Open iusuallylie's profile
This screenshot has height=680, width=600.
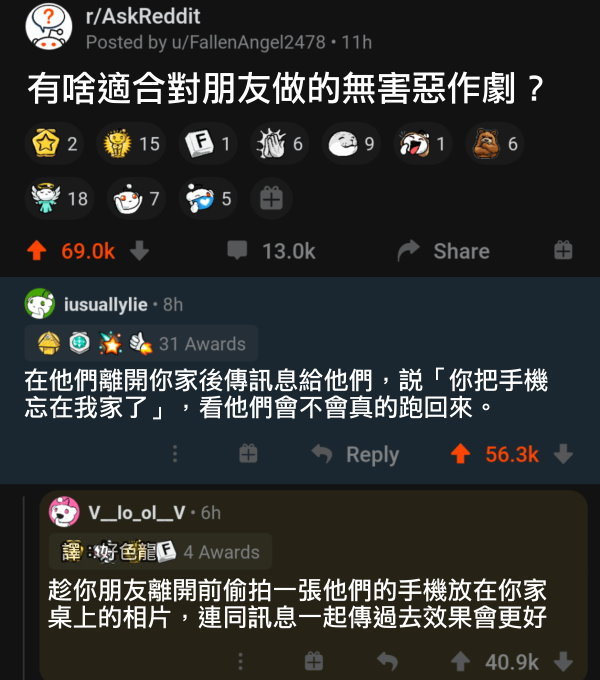pos(105,304)
